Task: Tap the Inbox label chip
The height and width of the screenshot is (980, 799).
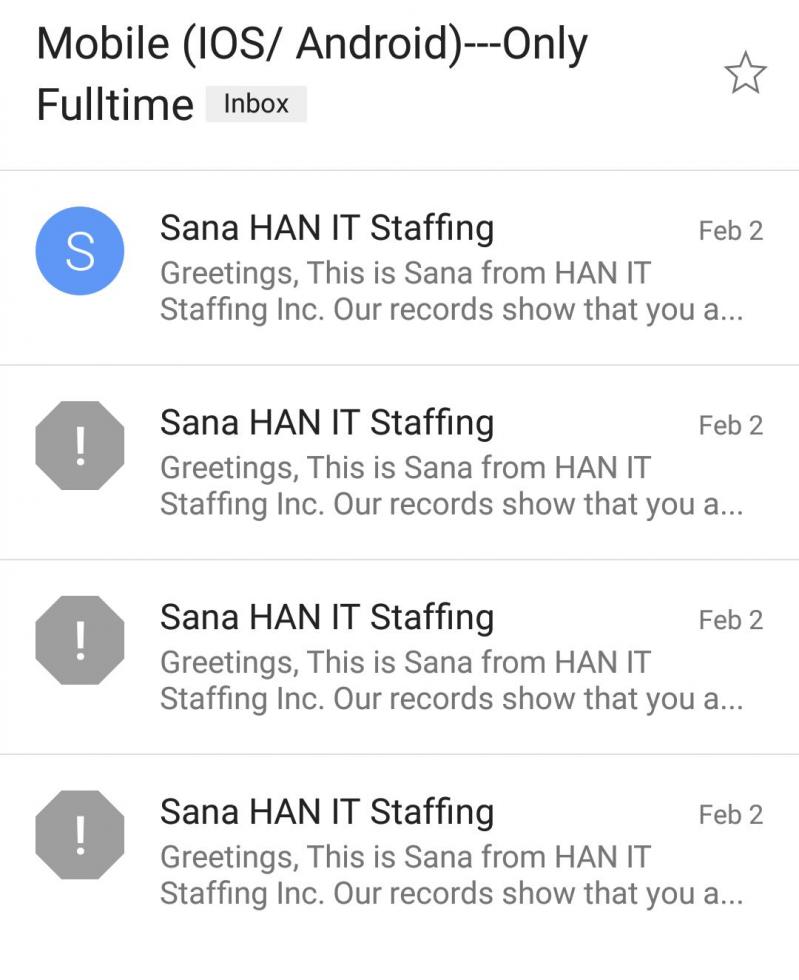Action: tap(256, 104)
